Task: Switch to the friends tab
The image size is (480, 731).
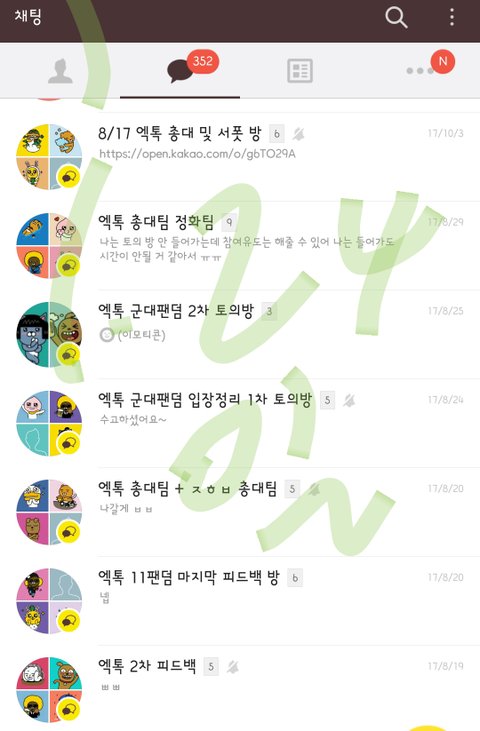Action: pos(60,71)
